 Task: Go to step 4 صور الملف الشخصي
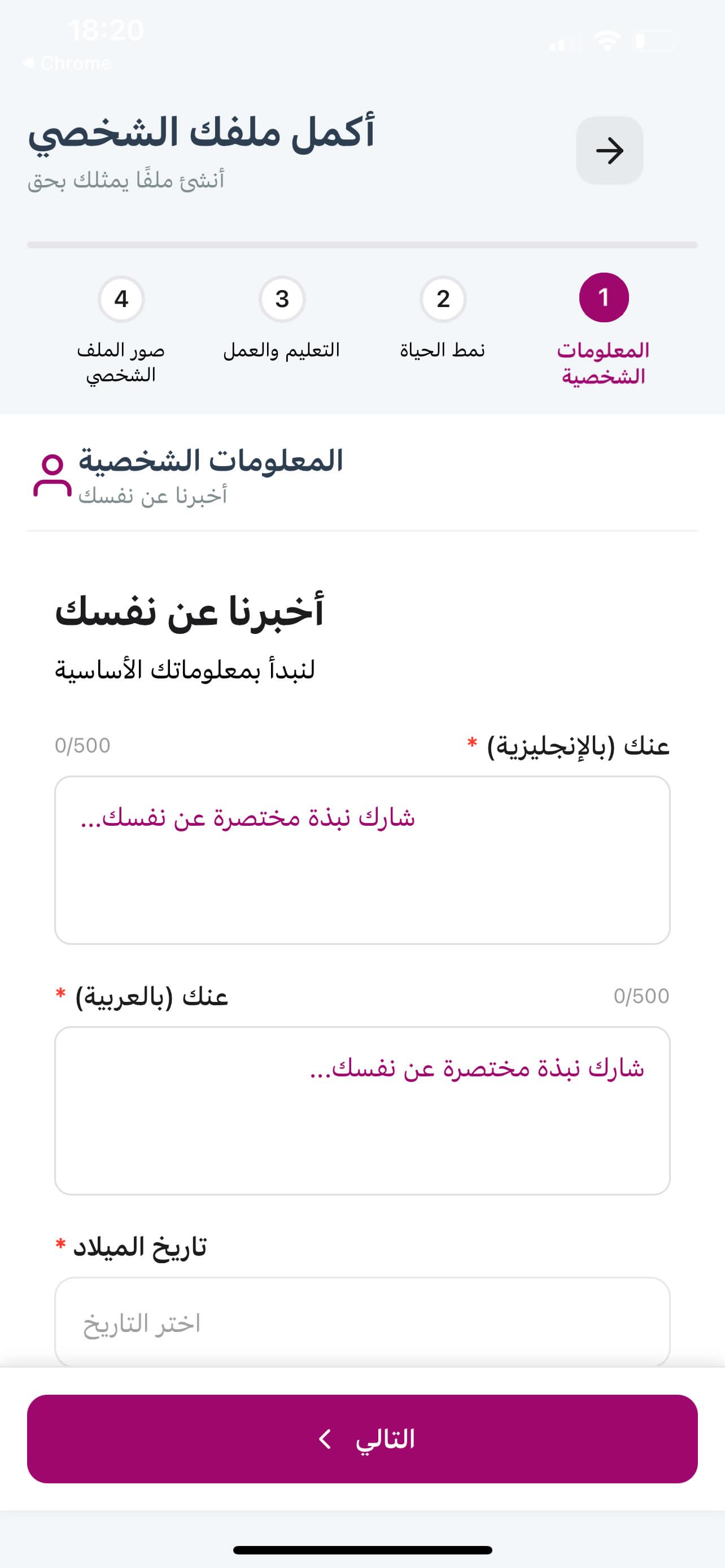[x=121, y=299]
